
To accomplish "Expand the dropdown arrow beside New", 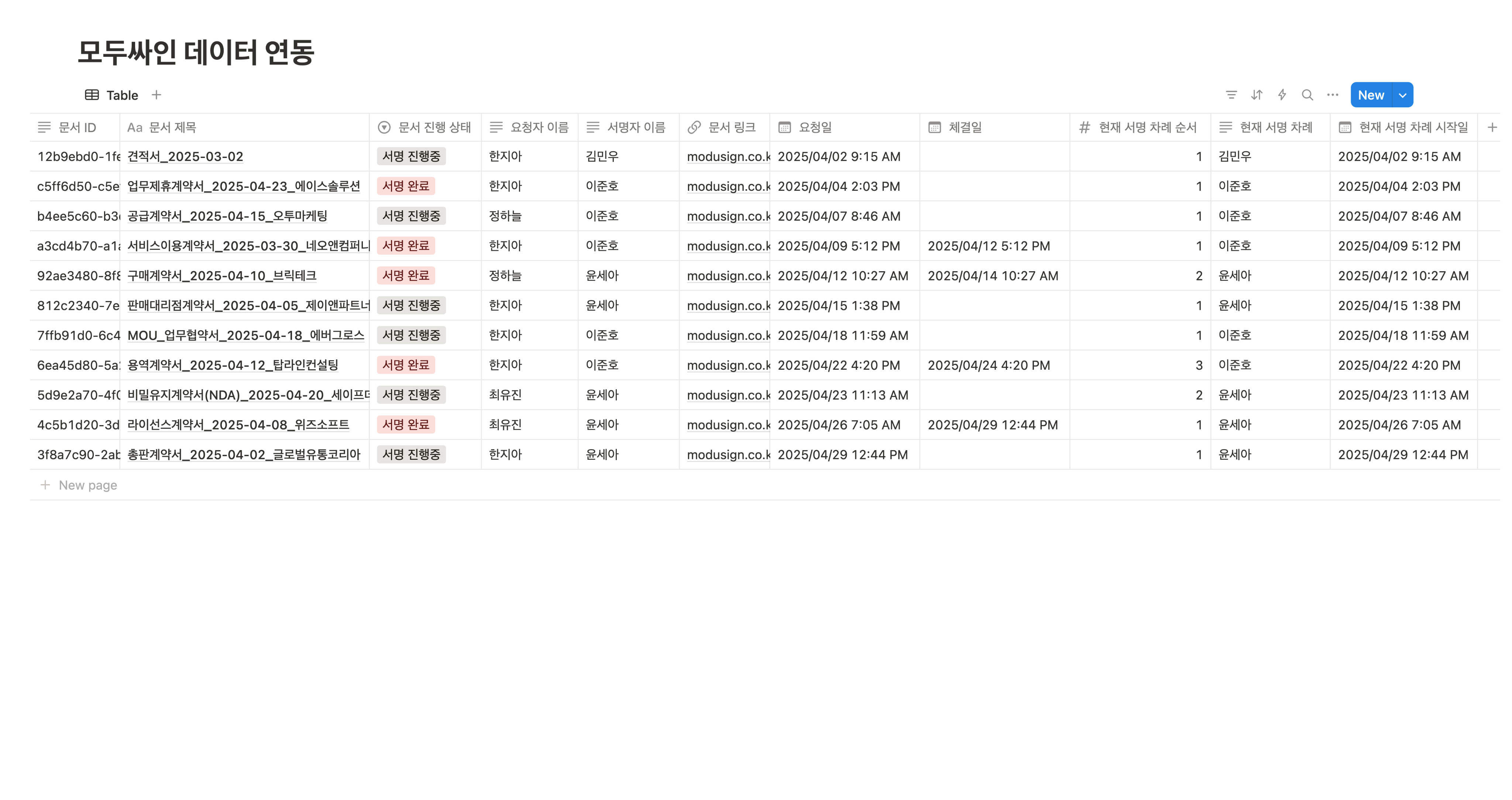I will click(x=1402, y=95).
